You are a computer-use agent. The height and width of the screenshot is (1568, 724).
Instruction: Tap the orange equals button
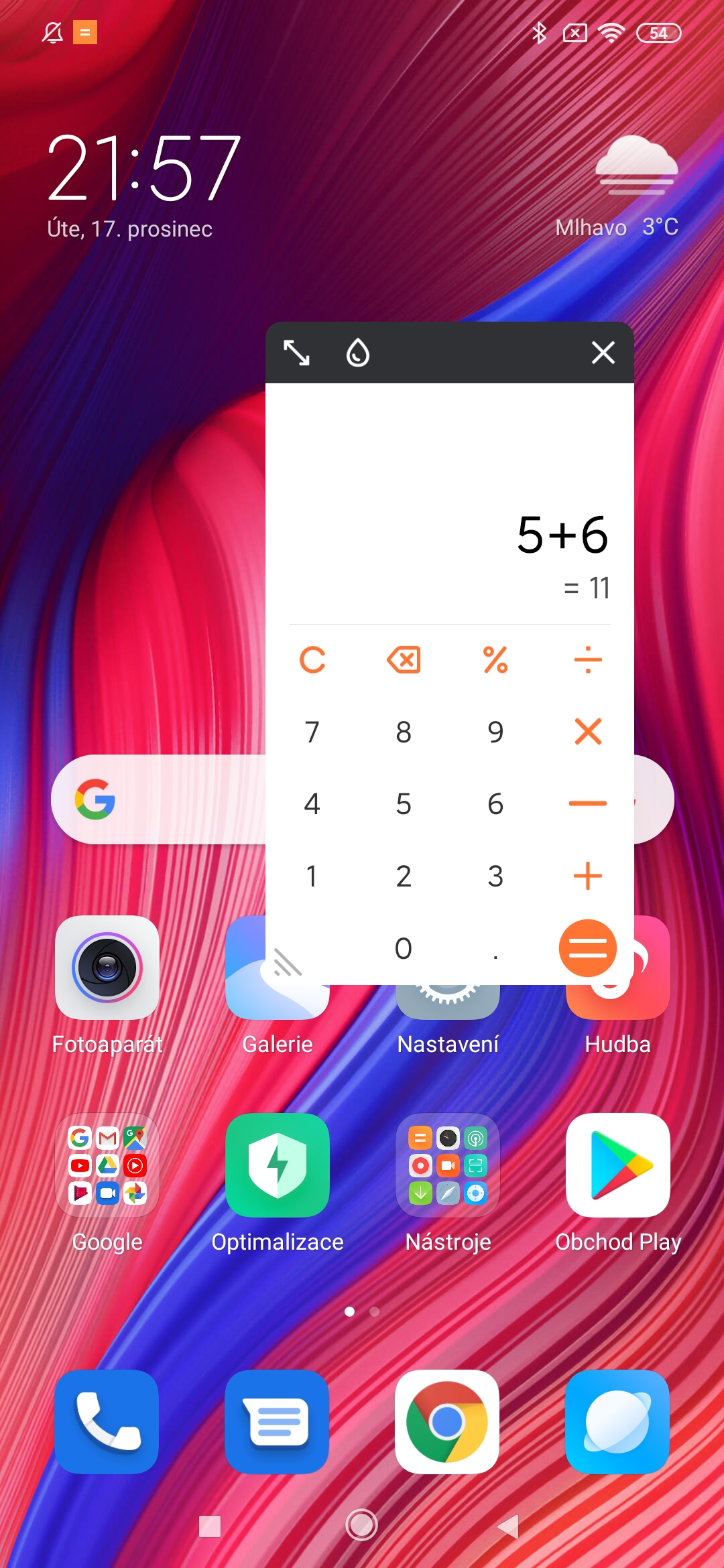point(588,948)
